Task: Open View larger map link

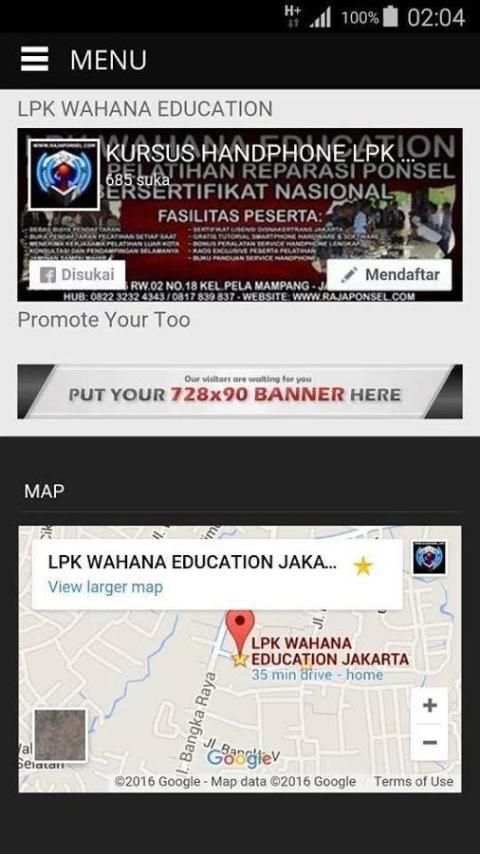Action: click(x=105, y=587)
